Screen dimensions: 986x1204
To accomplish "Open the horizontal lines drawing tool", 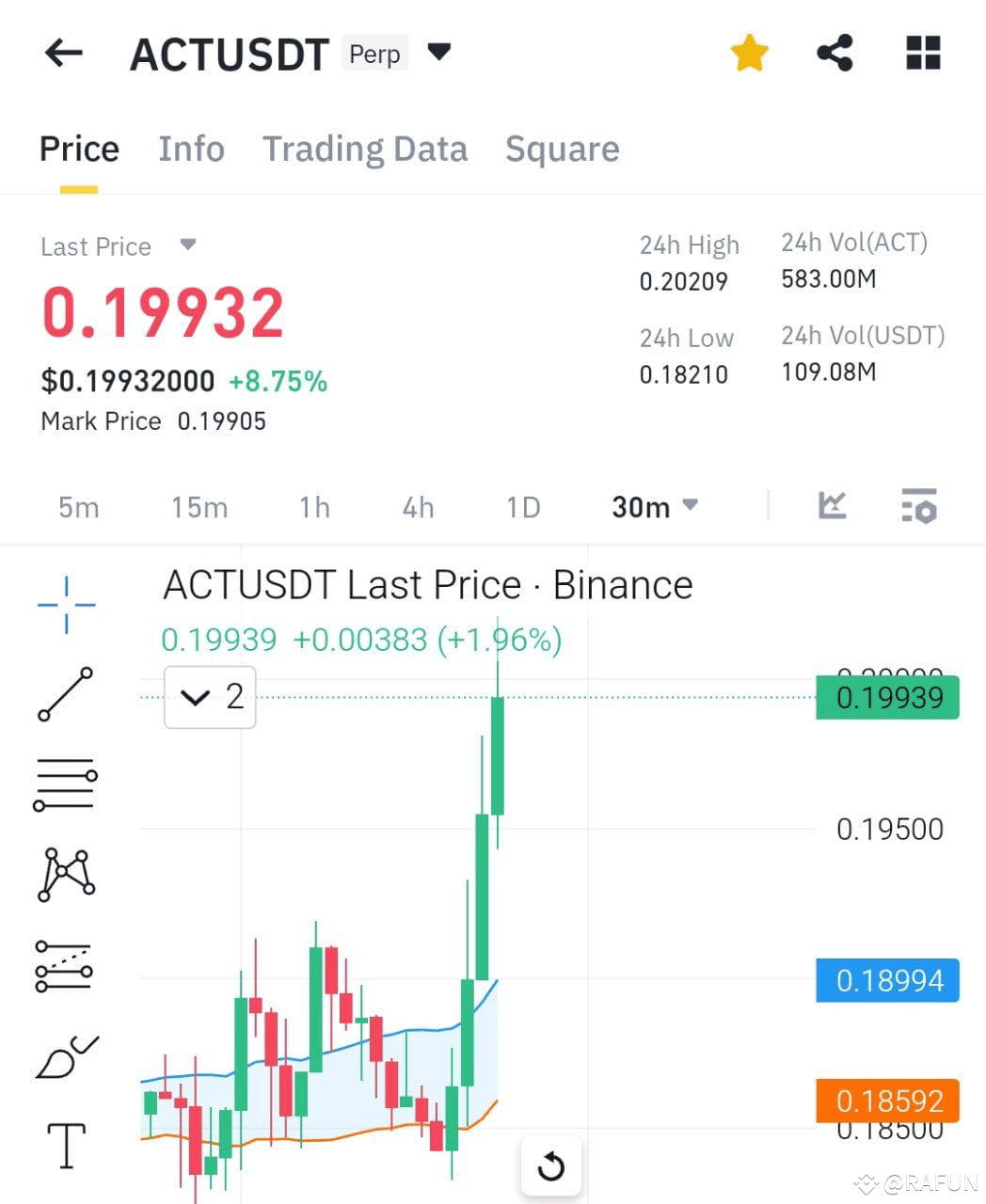I will tap(65, 784).
